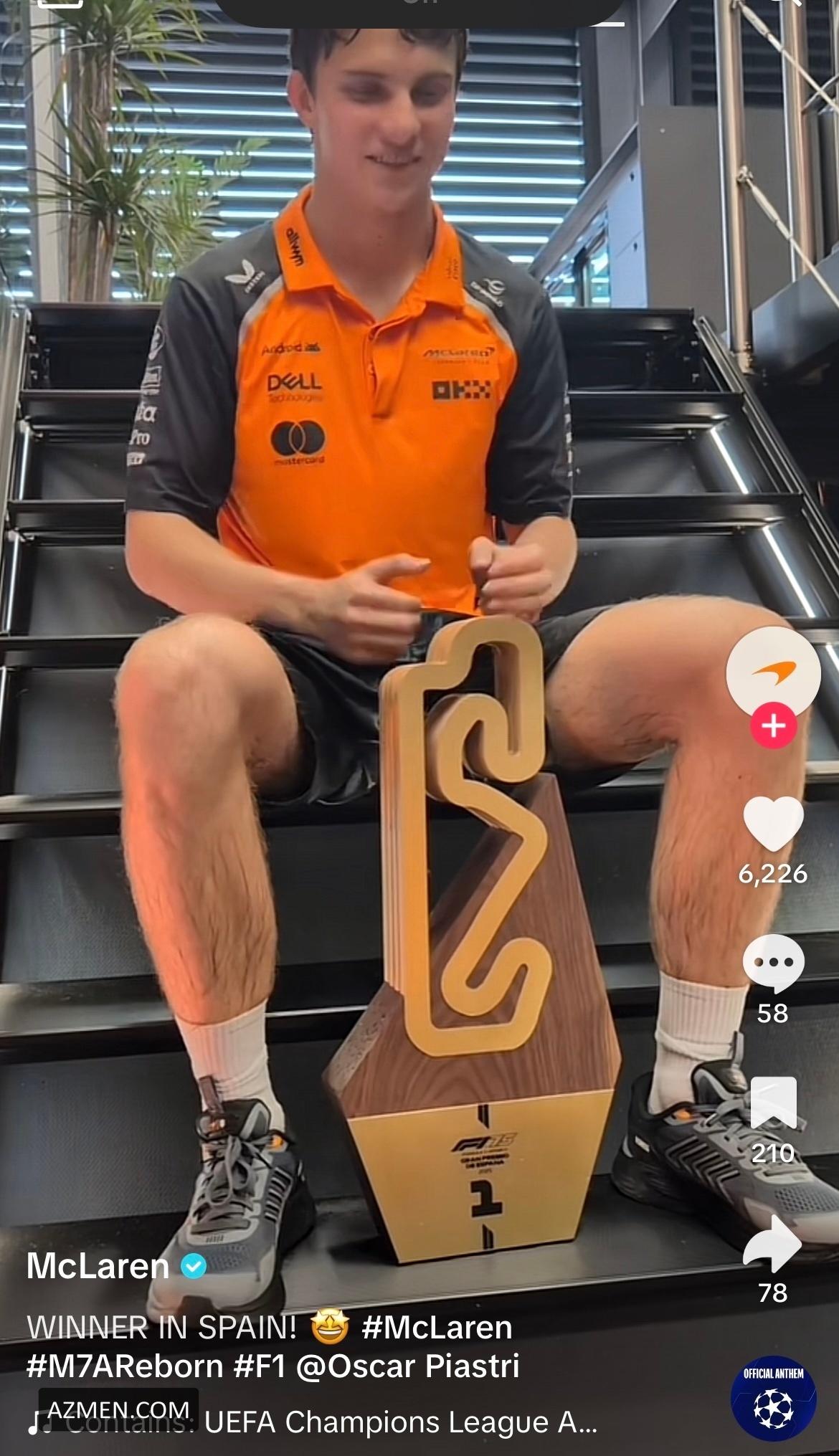The width and height of the screenshot is (839, 1456).
Task: Open the #M7AReborn hashtag
Action: pyautogui.click(x=124, y=1366)
